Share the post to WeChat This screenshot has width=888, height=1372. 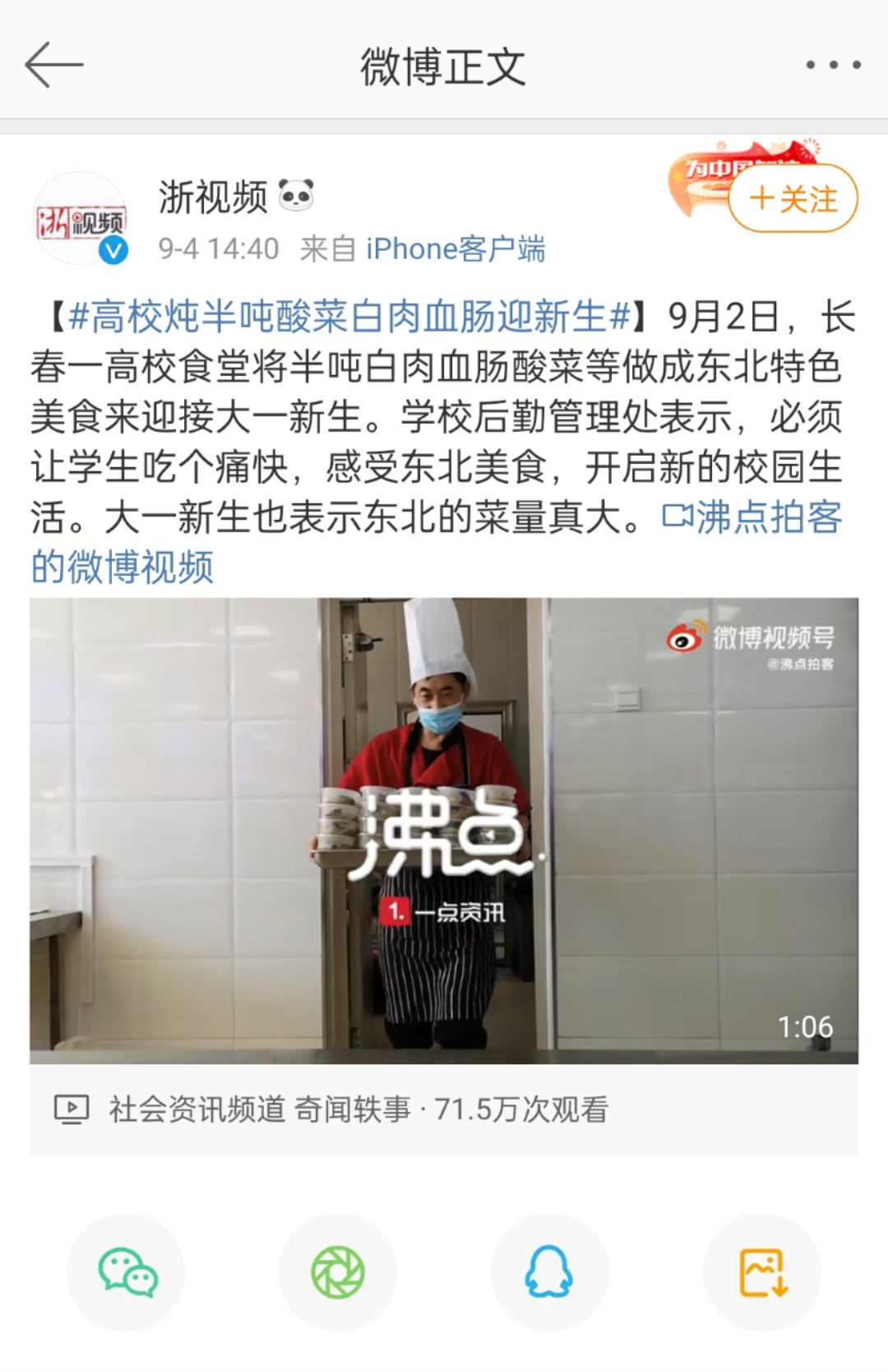tap(127, 1272)
